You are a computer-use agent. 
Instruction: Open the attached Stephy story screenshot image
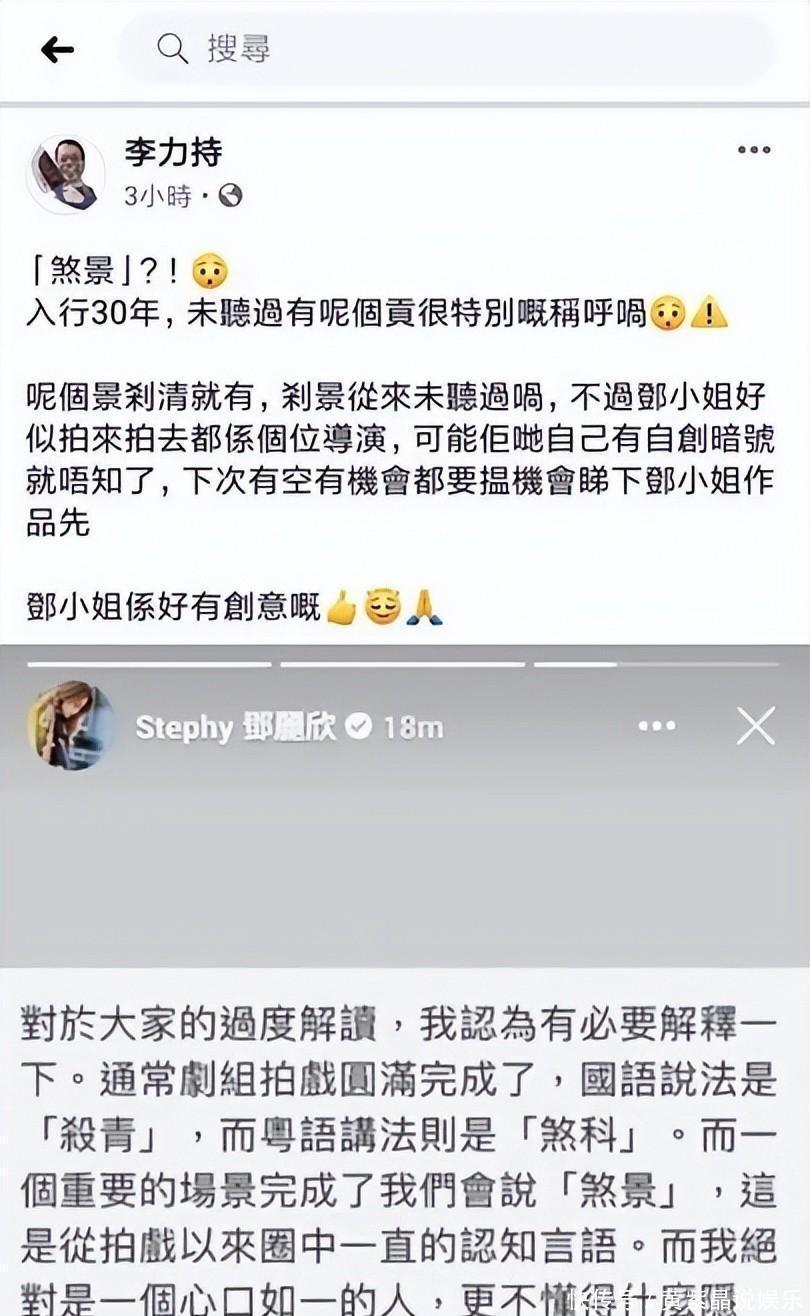[x=405, y=980]
